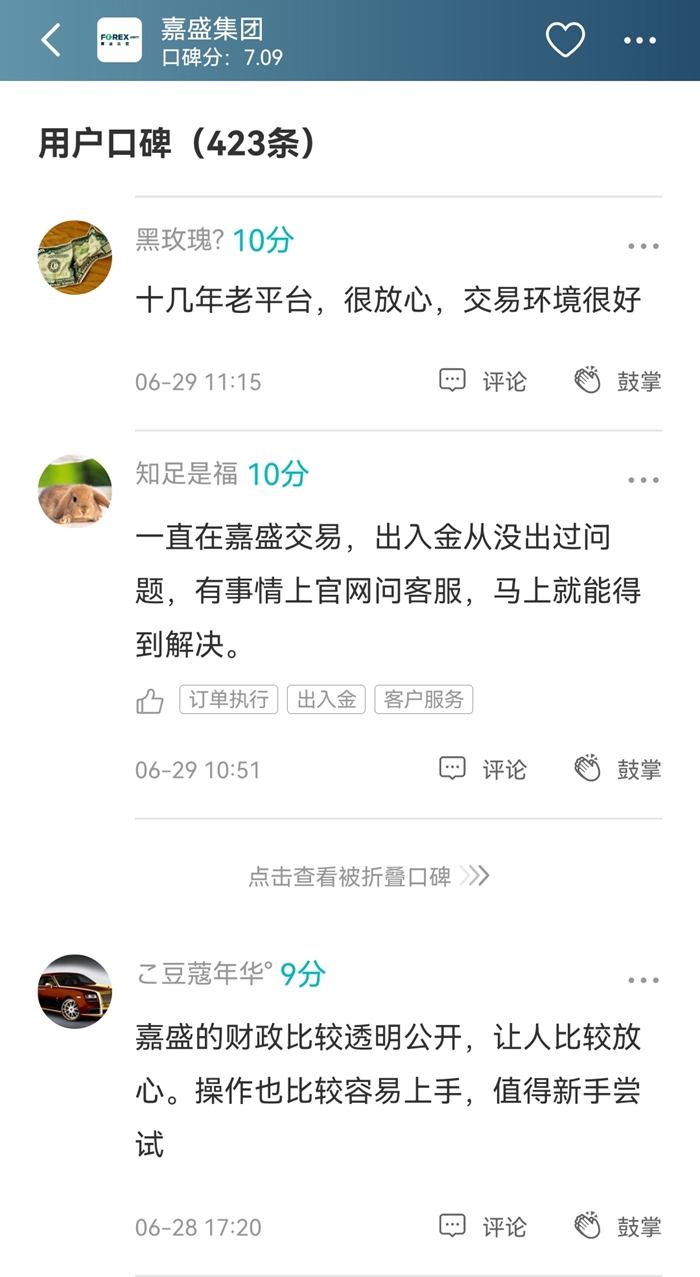The image size is (700, 1277).
Task: View 知足是福's rabbit avatar profile
Action: pos(75,491)
